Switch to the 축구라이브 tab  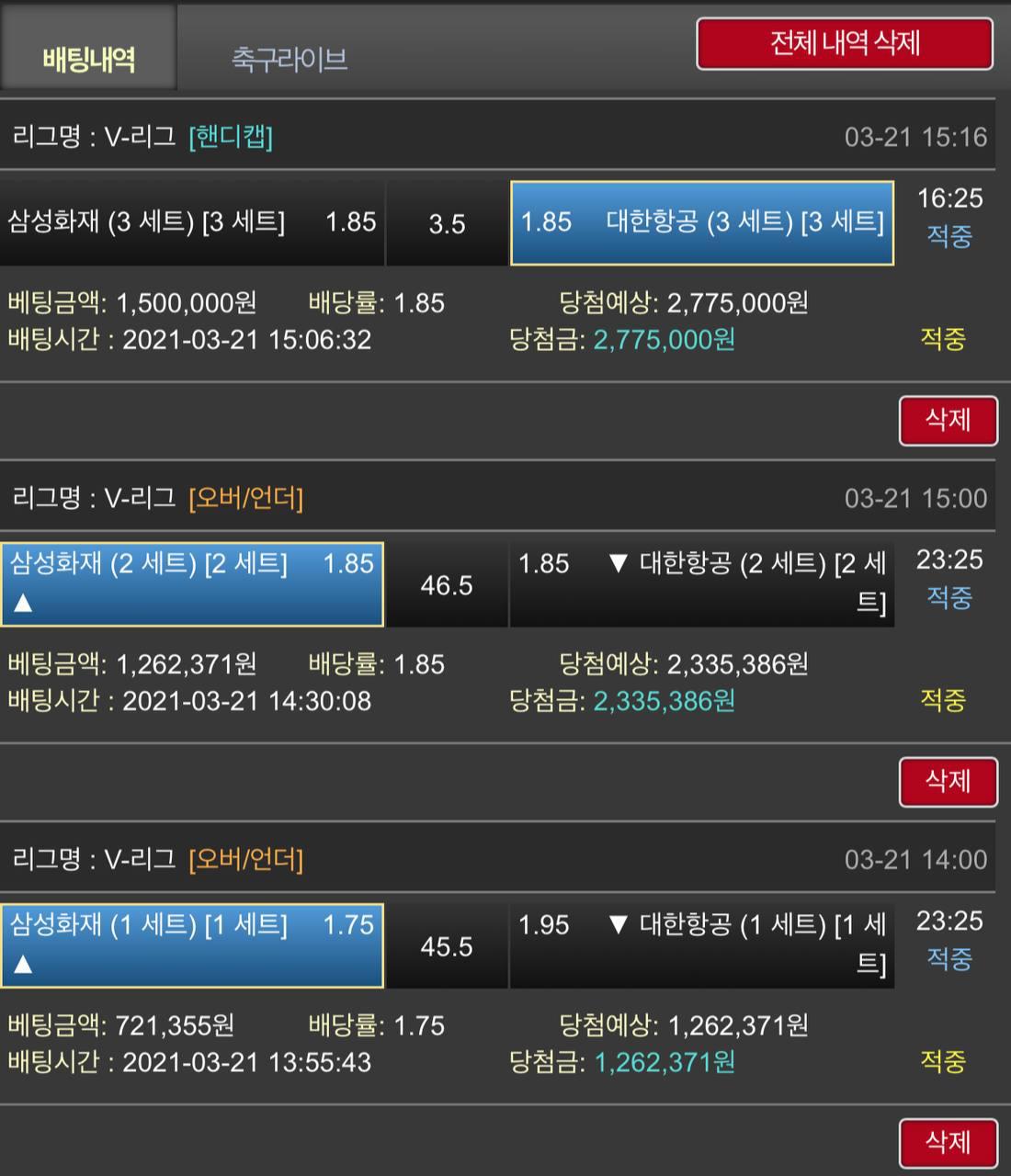[289, 60]
